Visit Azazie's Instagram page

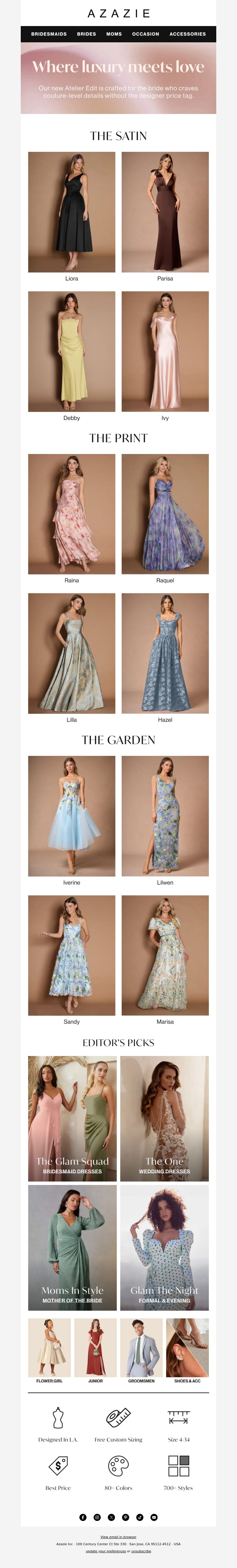(x=97, y=1517)
